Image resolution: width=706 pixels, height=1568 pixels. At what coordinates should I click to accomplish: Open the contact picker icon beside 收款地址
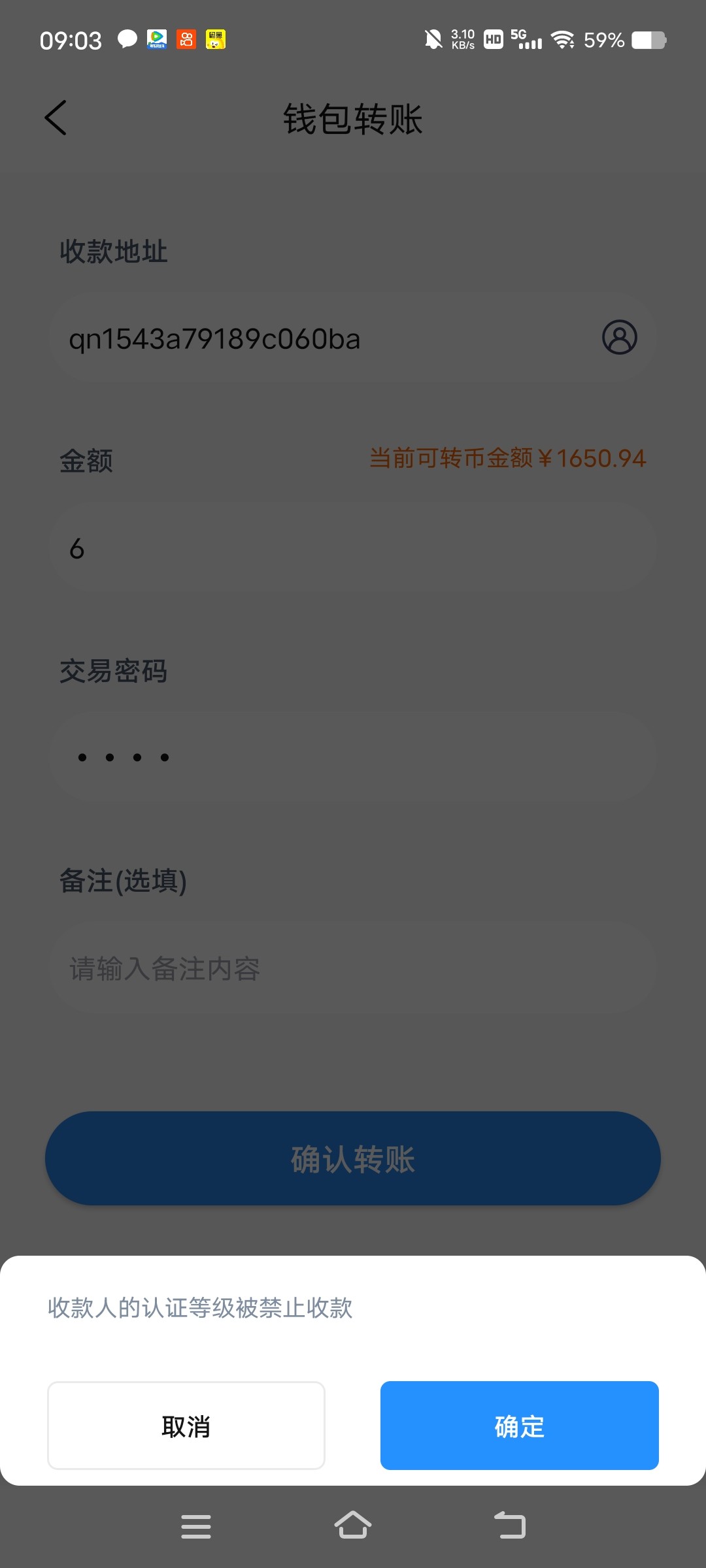coord(619,337)
